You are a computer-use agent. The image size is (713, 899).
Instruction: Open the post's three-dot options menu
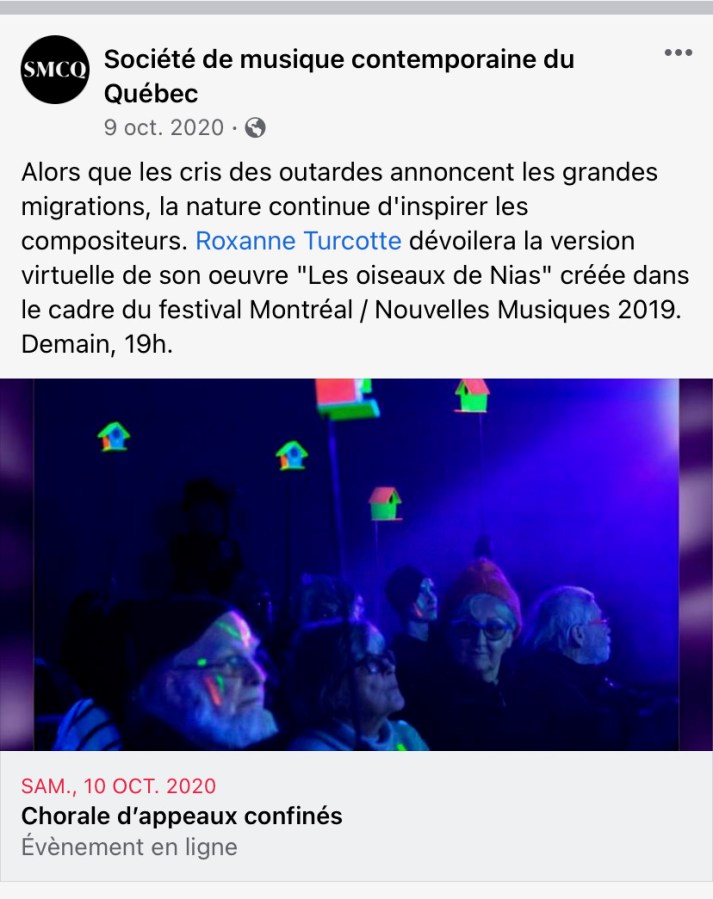678,53
